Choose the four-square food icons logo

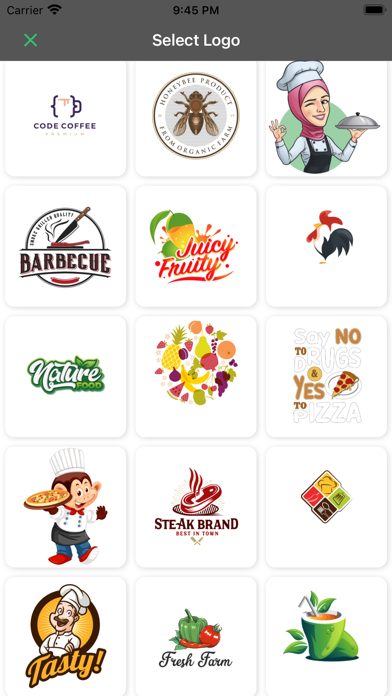(x=326, y=507)
